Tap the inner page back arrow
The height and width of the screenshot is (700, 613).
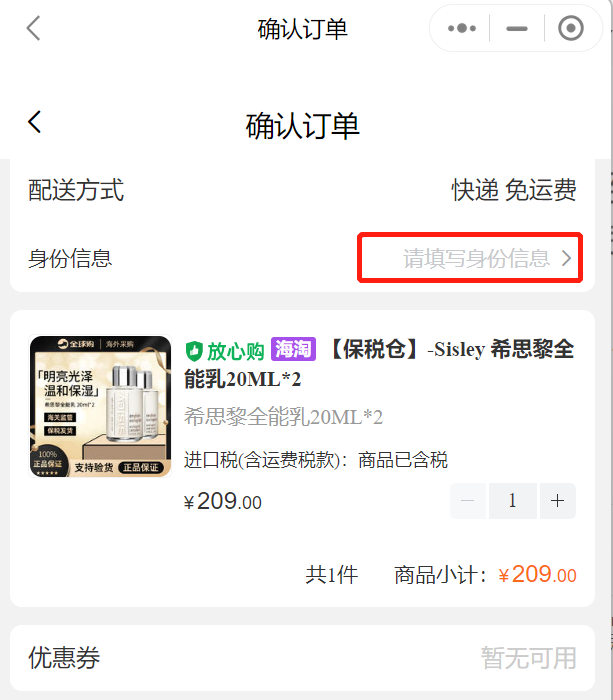tap(35, 123)
